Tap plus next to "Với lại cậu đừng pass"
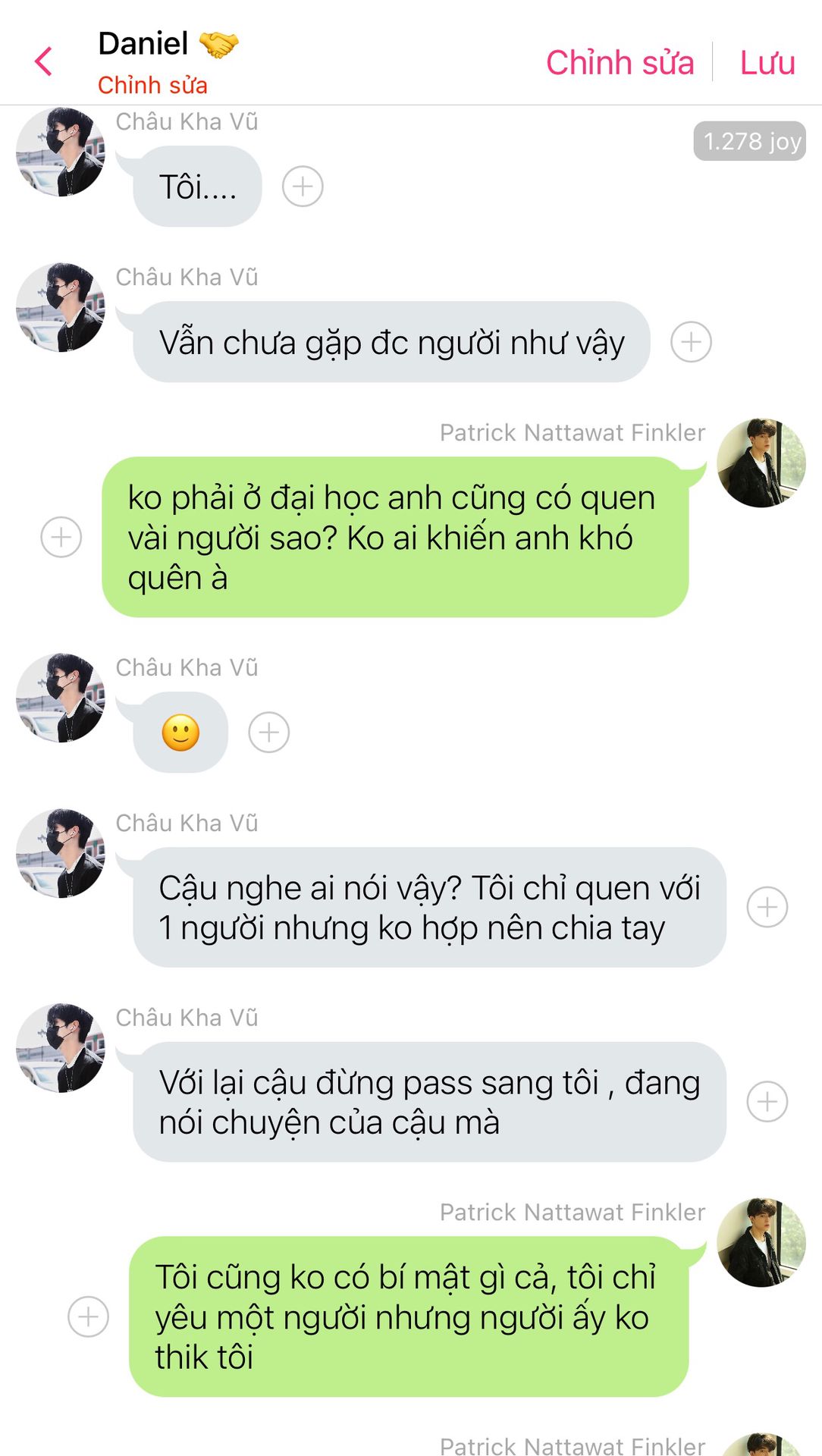 click(x=767, y=1102)
